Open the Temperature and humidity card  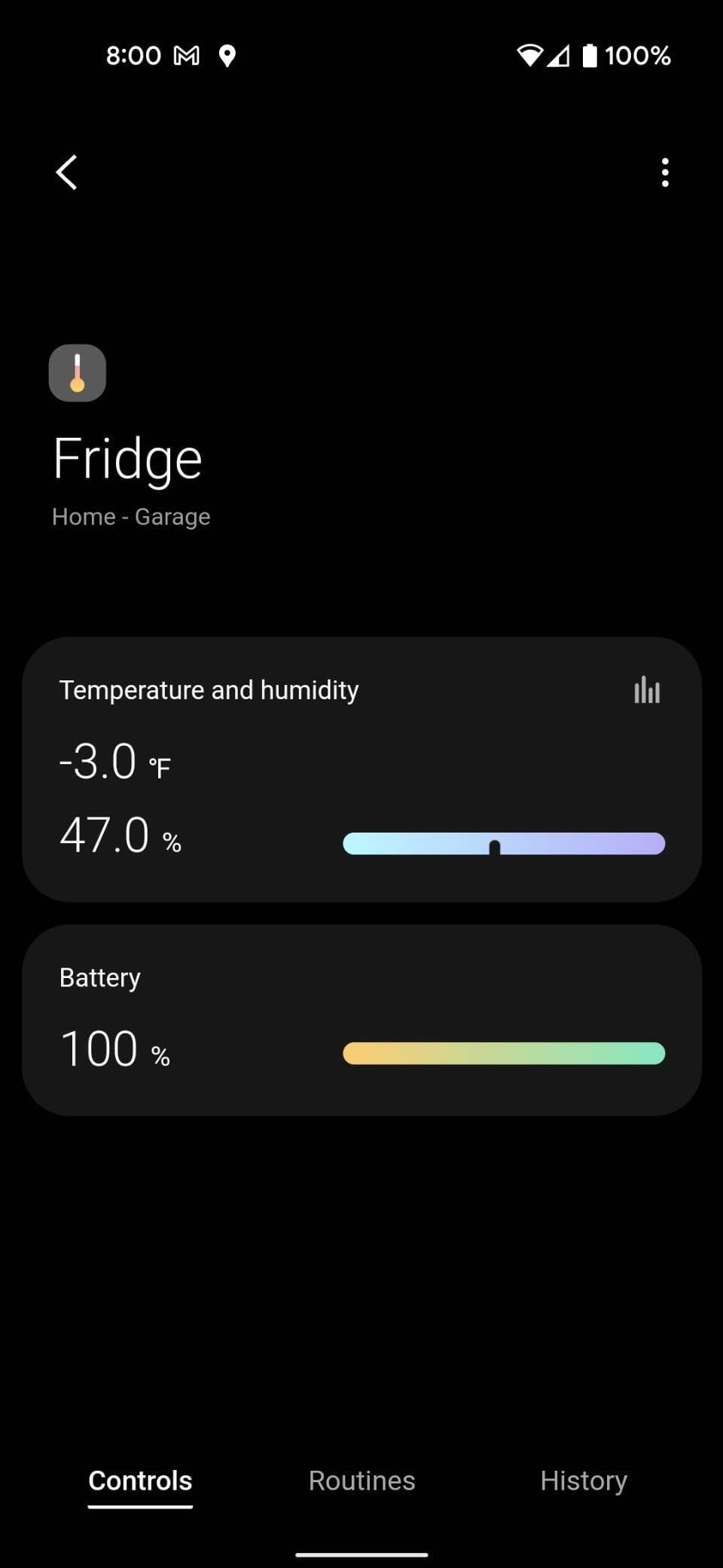point(361,769)
